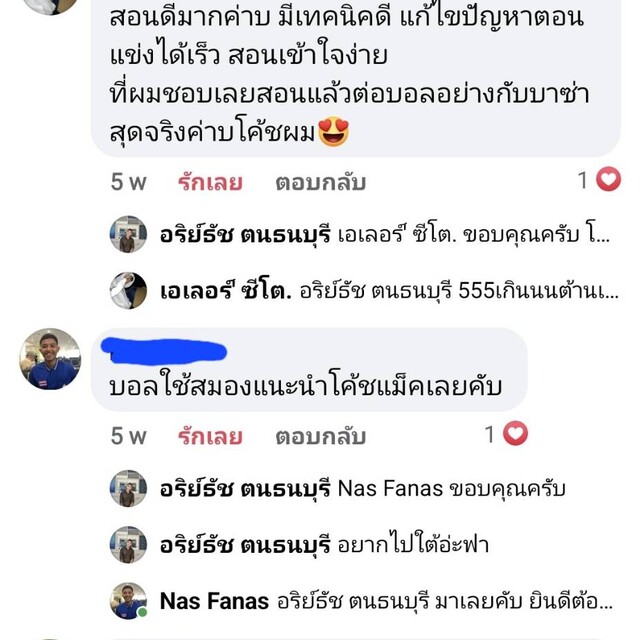
Task: Hit ตอบกลับ under the บอลใช้สมองแนะนำโค้ชแม็คเลยคับ comment
Action: [321, 437]
